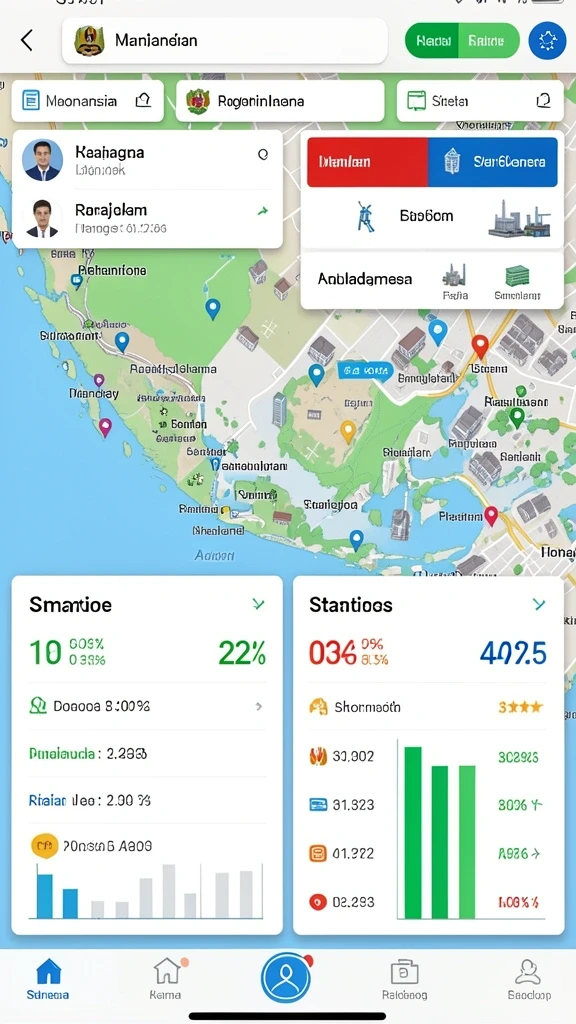This screenshot has width=576, height=1024.
Task: Open the Anbladamesa row
Action: (432, 281)
